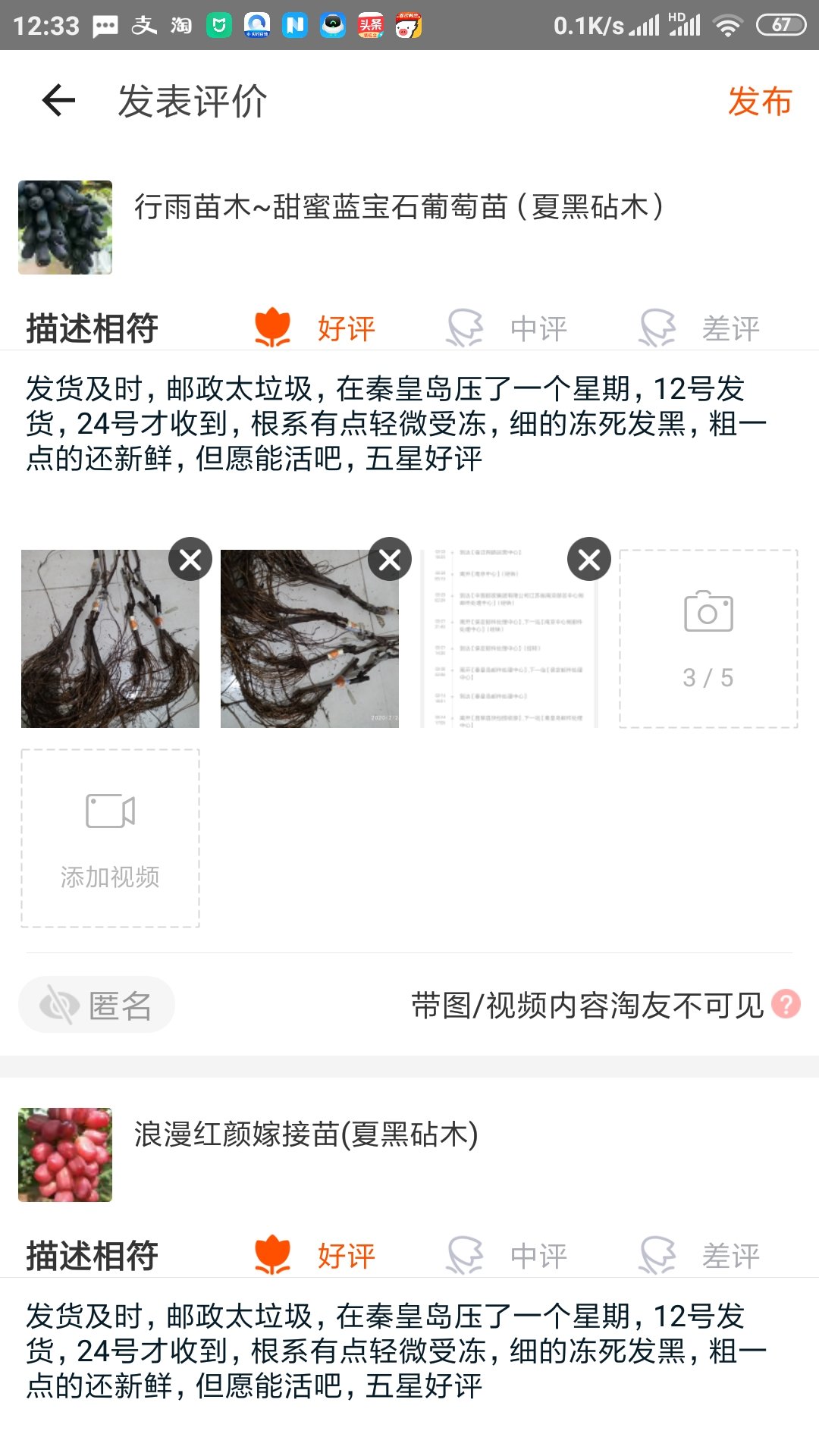Add another photo via the camera tile
The width and height of the screenshot is (819, 1456).
[708, 639]
